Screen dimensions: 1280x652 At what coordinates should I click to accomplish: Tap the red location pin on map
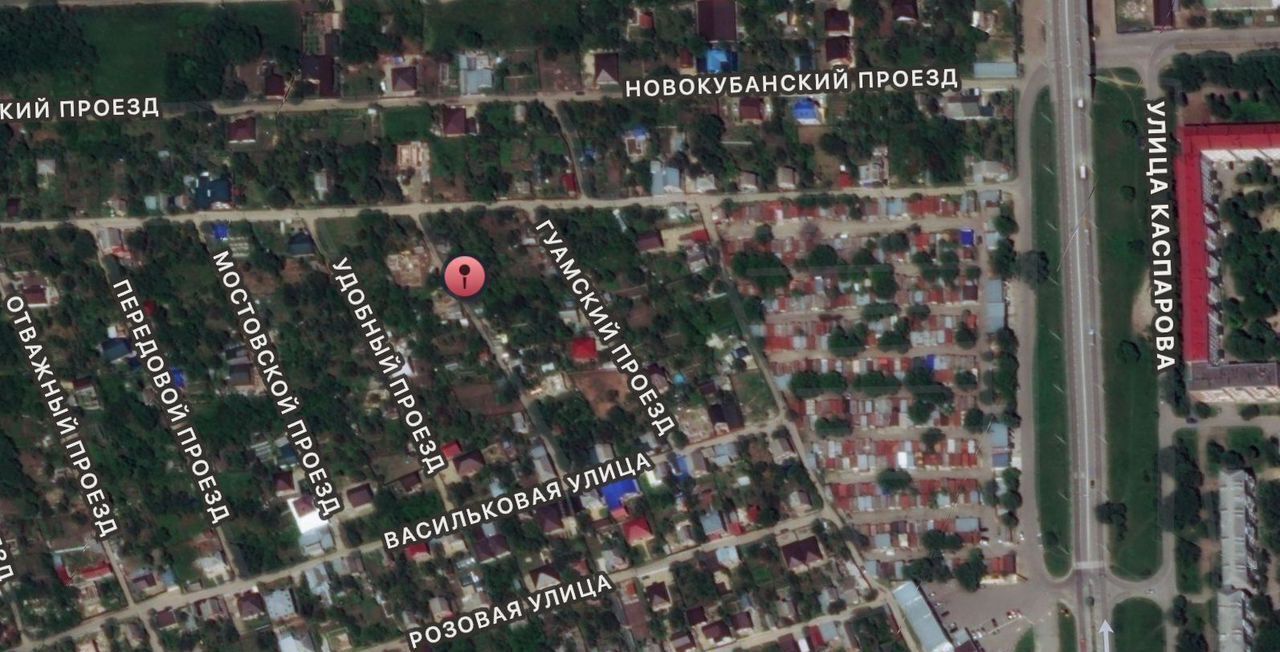coord(464,275)
